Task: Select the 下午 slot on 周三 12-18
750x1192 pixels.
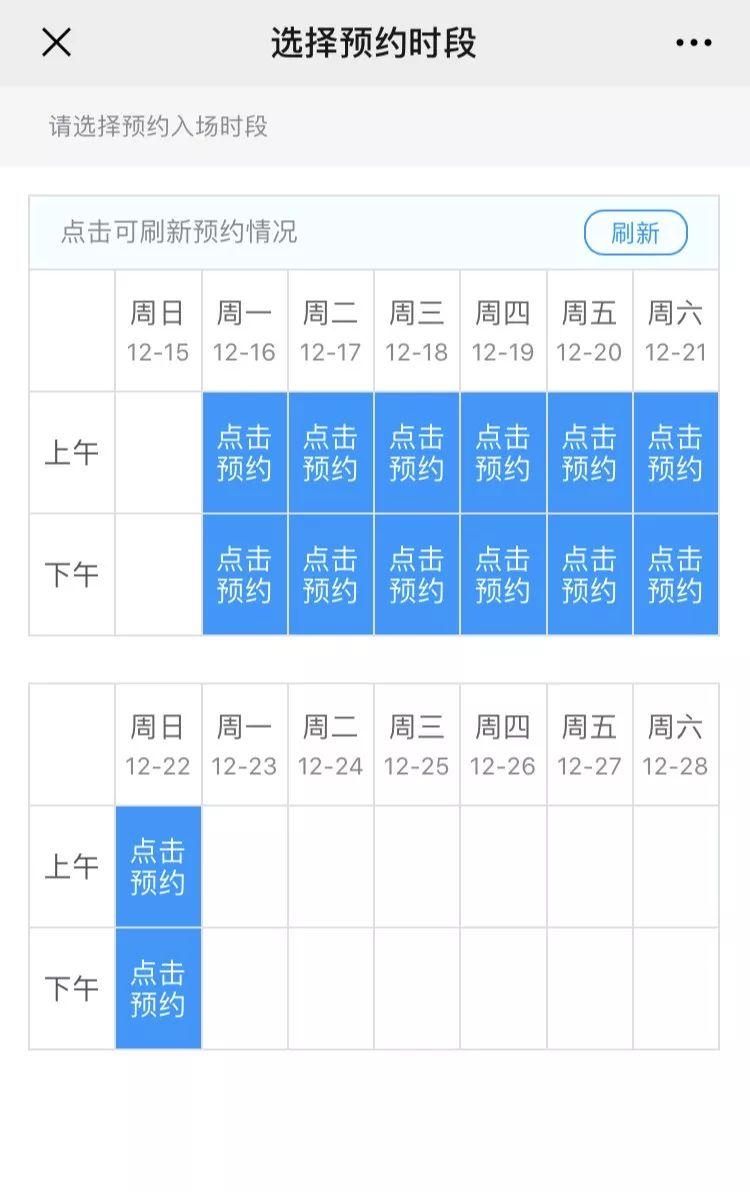Action: point(417,574)
